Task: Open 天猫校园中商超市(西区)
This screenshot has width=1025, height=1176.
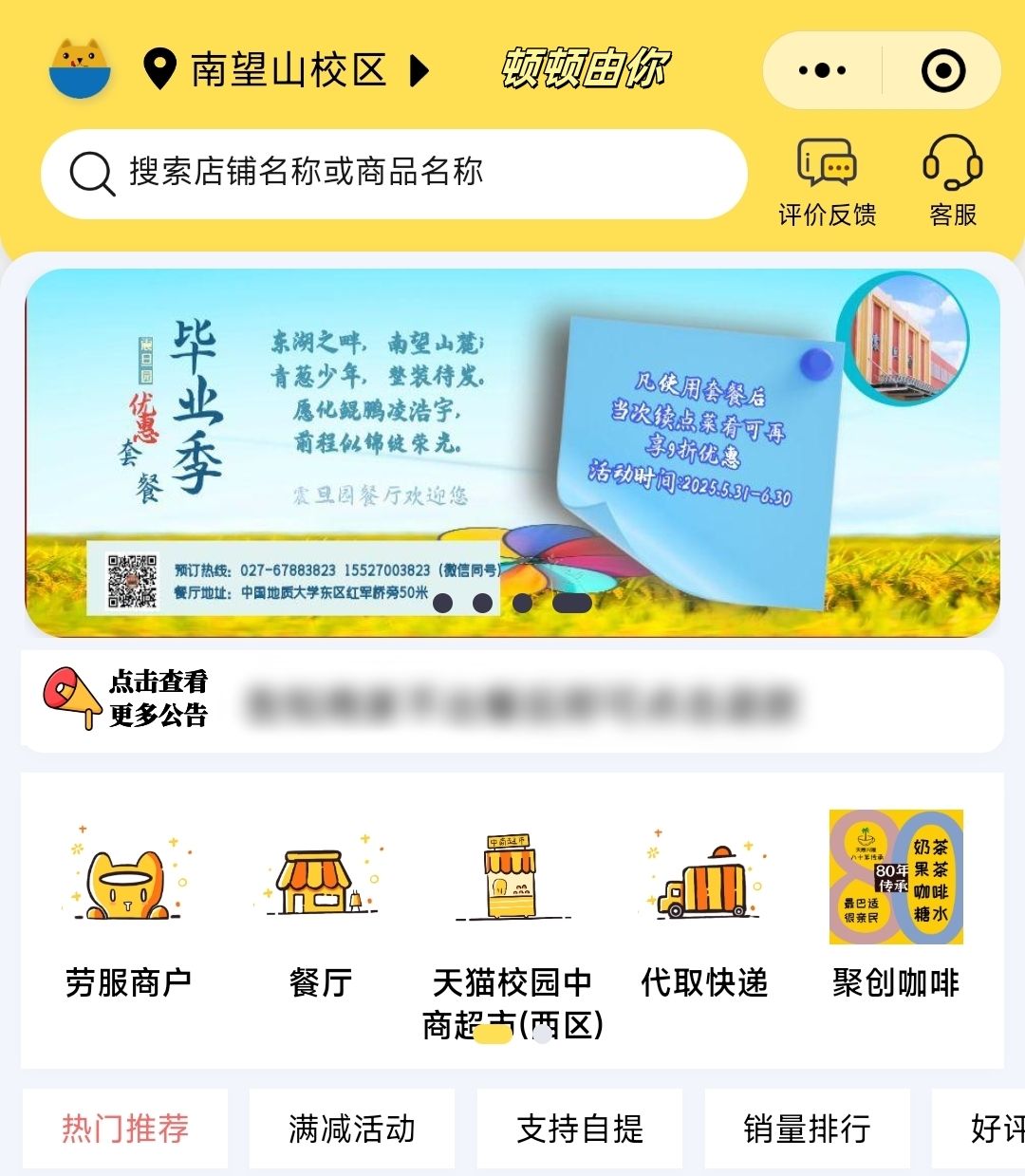Action: pos(512,916)
